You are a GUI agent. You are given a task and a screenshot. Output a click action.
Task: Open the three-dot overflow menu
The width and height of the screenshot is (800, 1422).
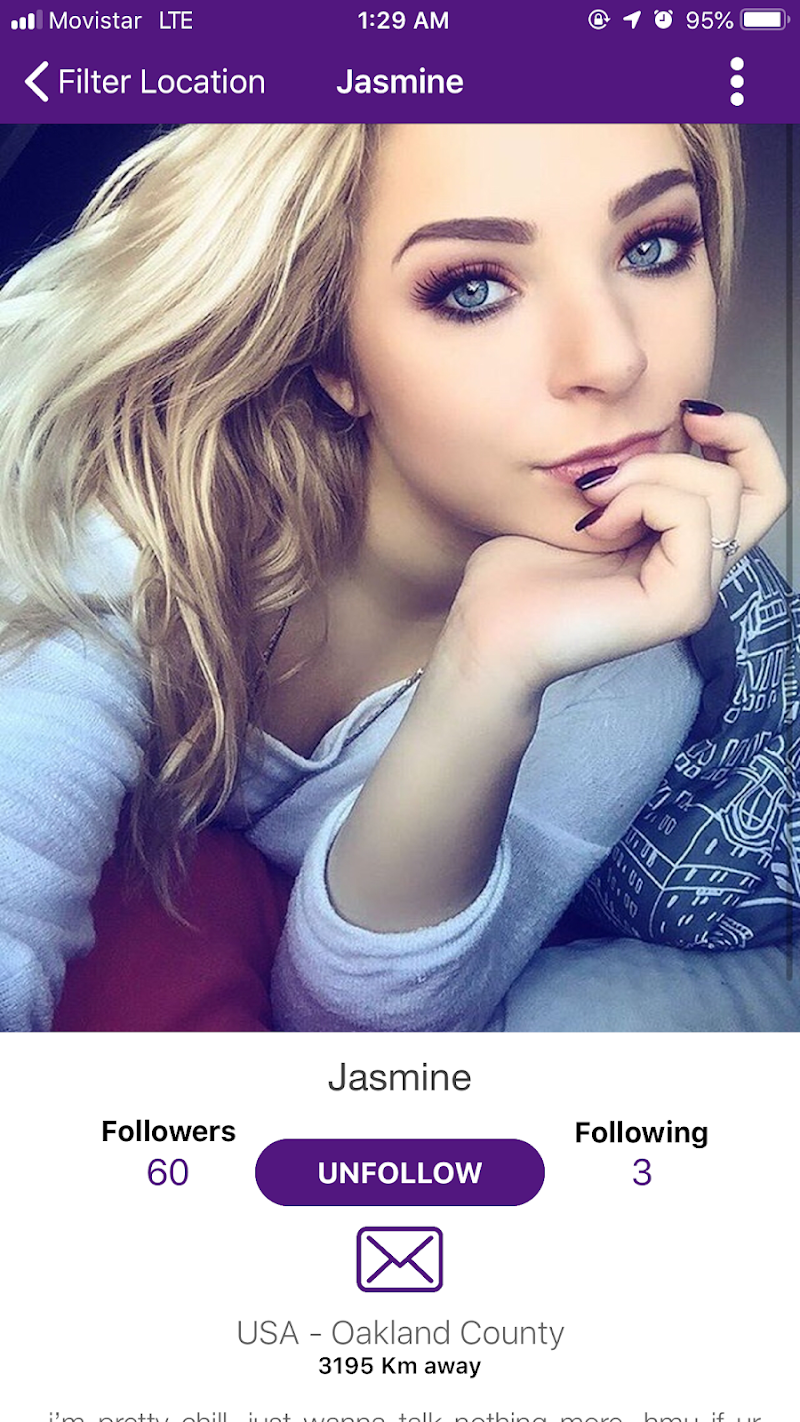(x=737, y=82)
